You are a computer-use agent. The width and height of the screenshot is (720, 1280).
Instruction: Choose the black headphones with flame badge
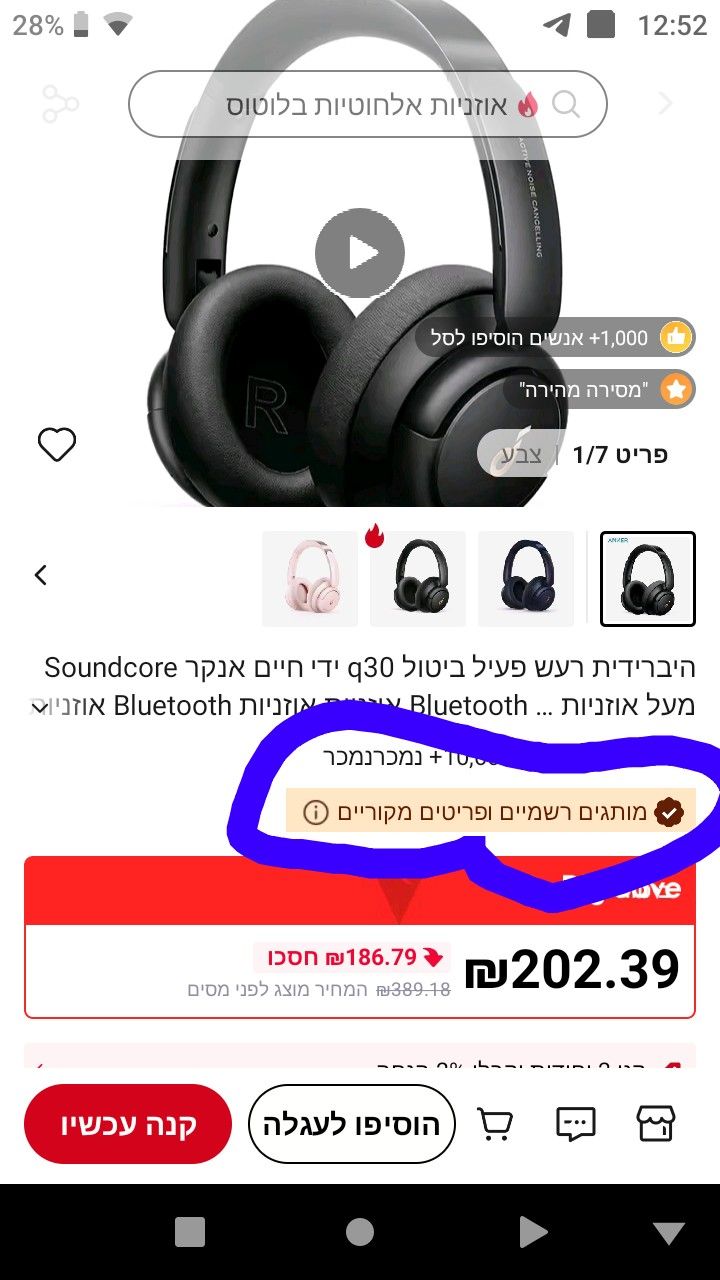click(418, 579)
